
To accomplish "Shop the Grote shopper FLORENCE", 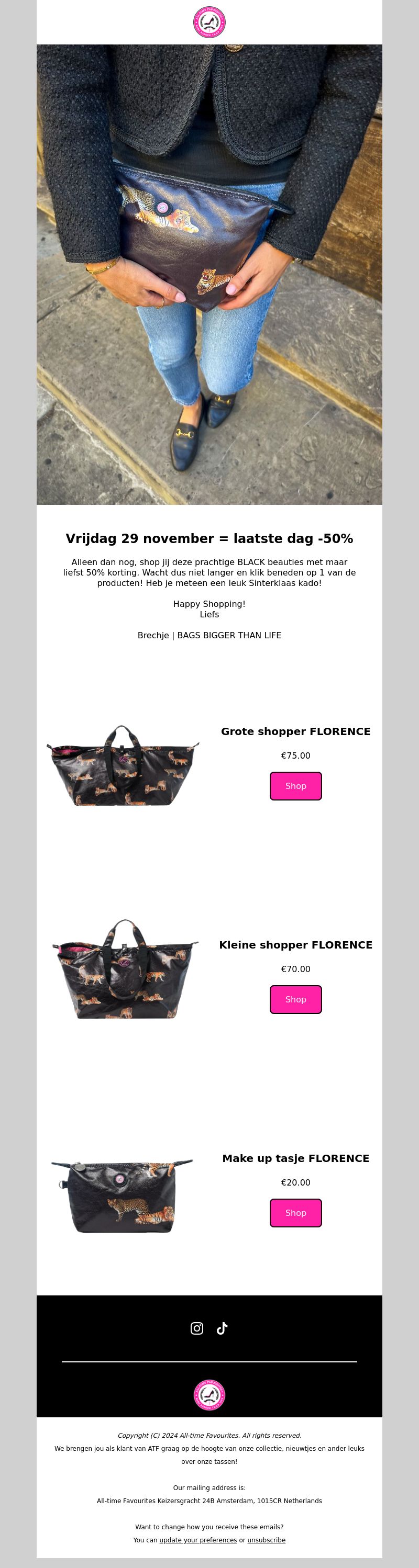I will point(295,786).
